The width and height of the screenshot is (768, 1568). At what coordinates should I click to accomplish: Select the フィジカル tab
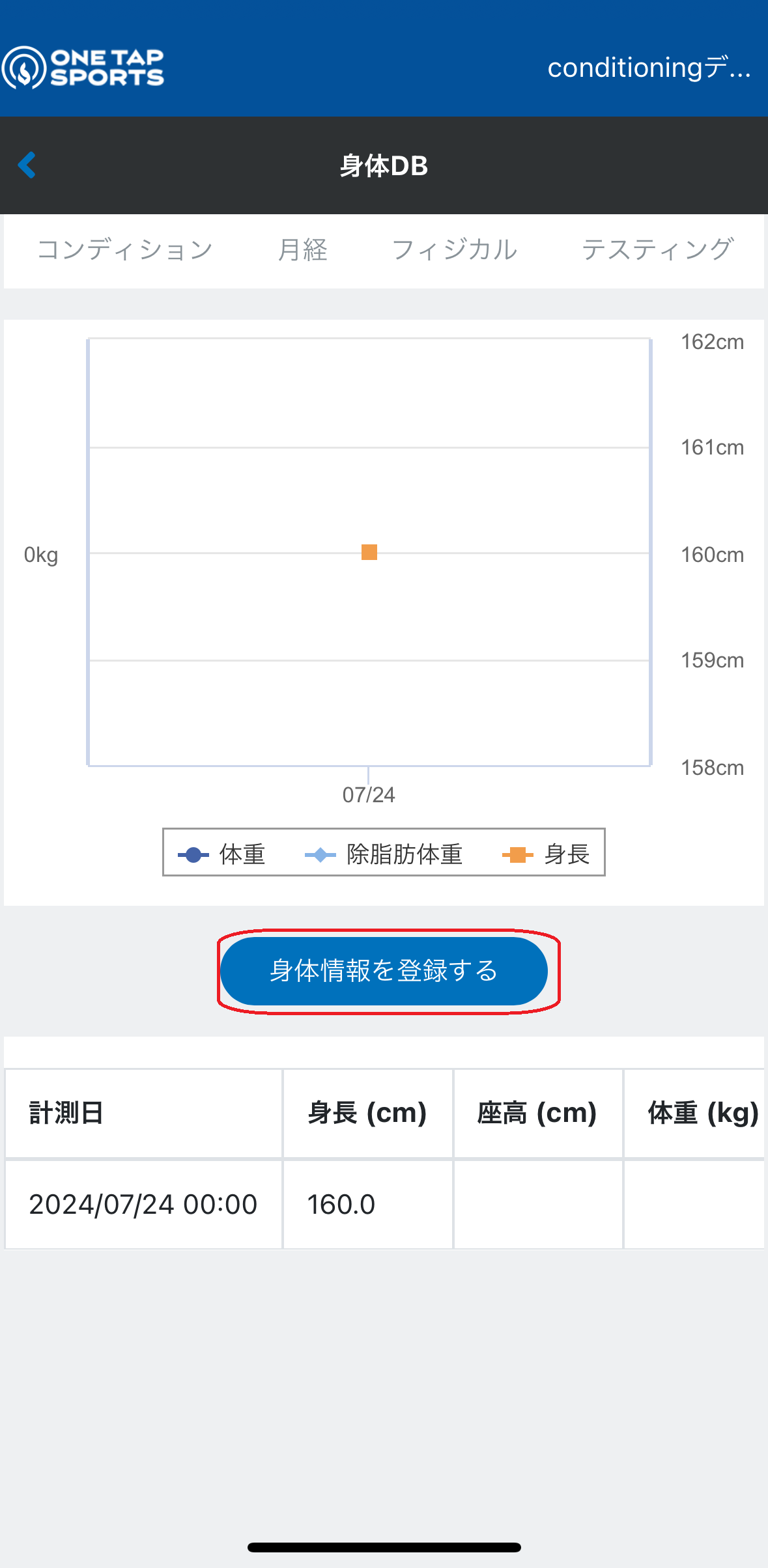455,250
